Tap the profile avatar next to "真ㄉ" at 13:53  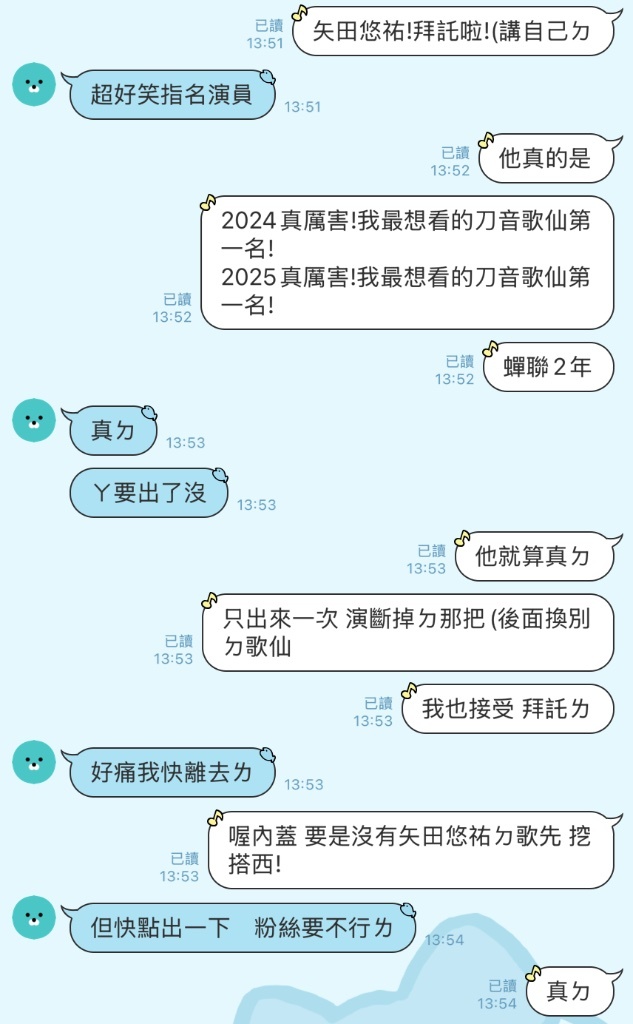[x=34, y=420]
